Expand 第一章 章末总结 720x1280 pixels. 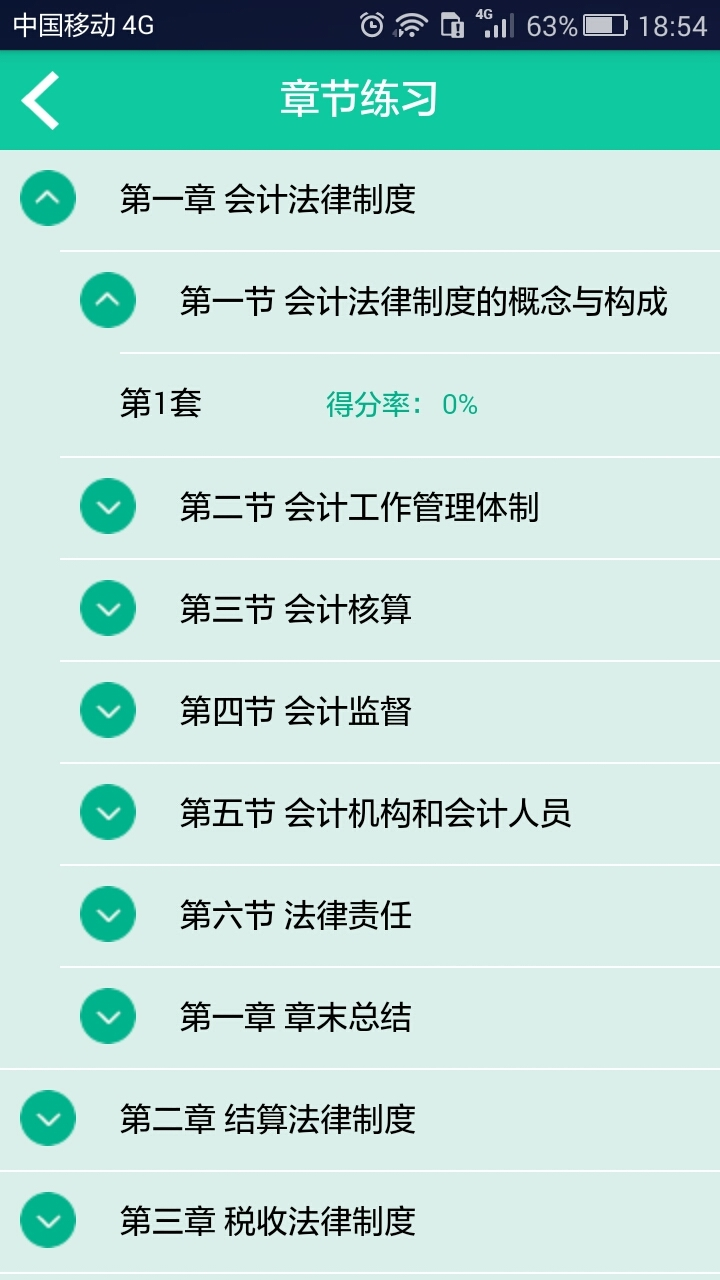click(108, 1017)
